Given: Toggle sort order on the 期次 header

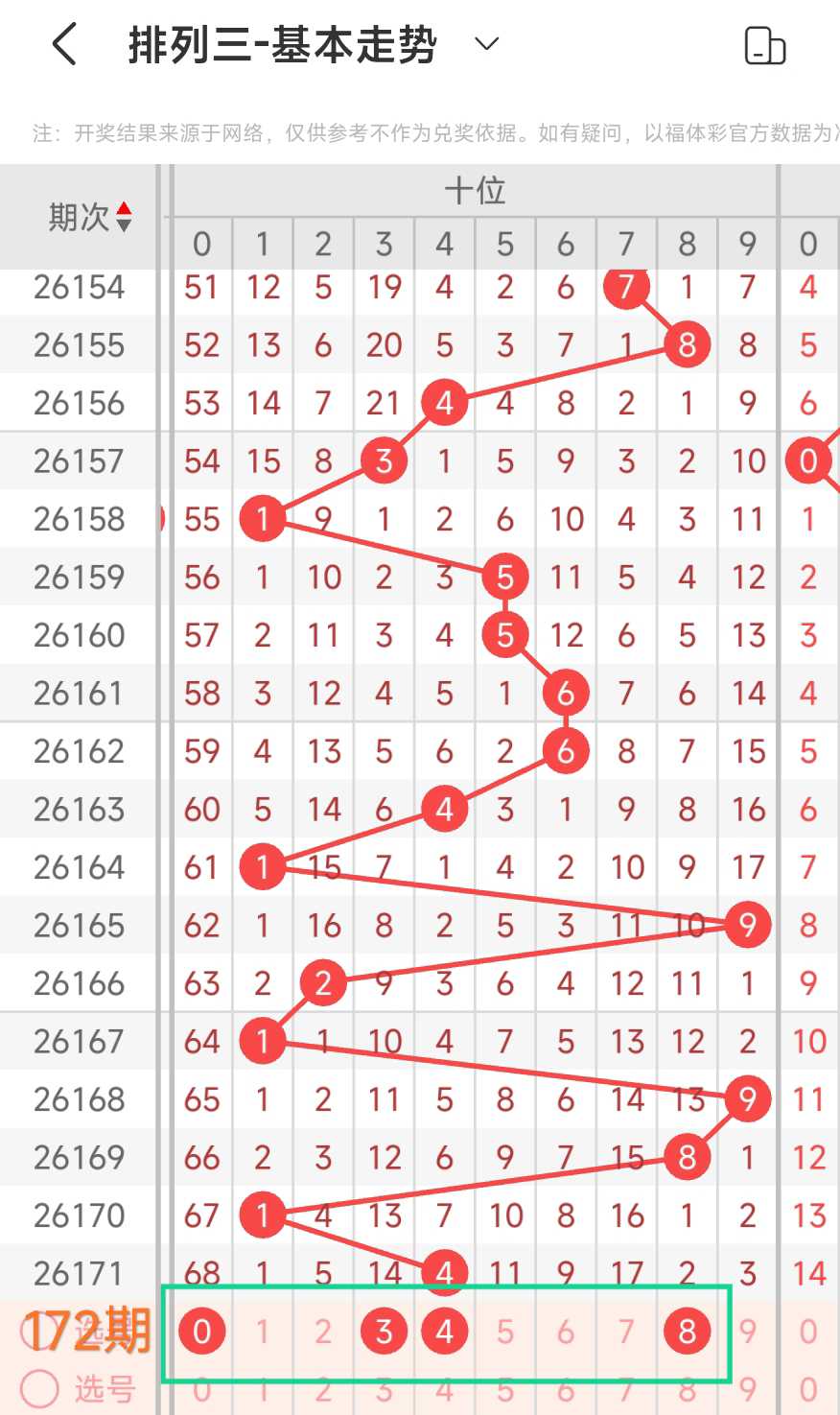Looking at the screenshot, I should click(90, 217).
